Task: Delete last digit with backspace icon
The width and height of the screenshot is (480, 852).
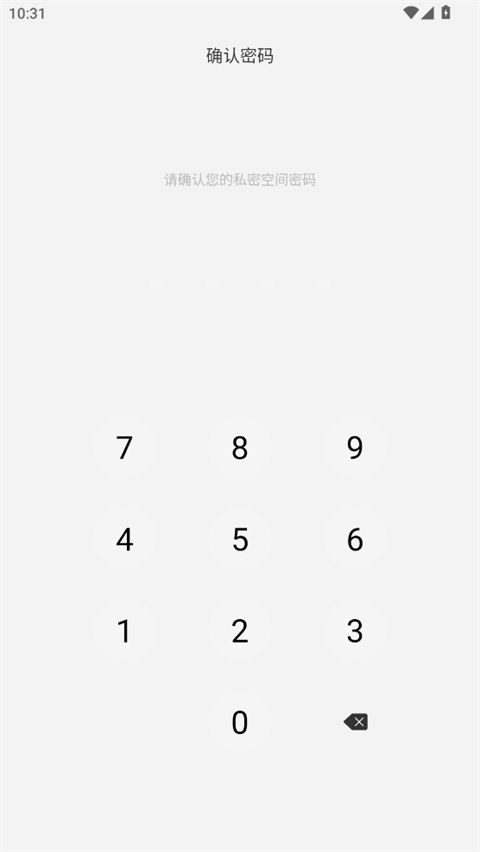Action: pyautogui.click(x=356, y=722)
